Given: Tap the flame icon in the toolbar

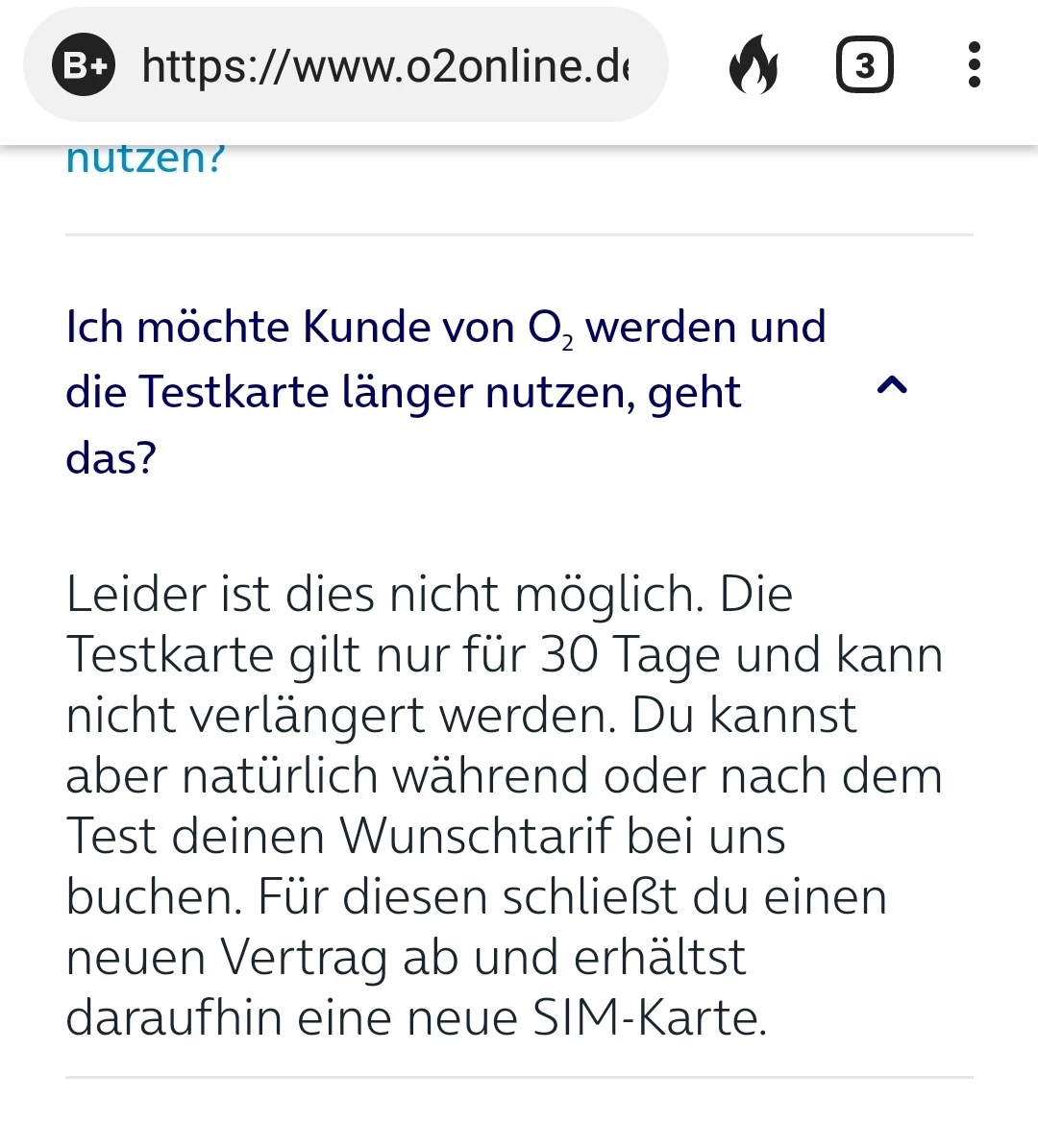Looking at the screenshot, I should pos(754,65).
